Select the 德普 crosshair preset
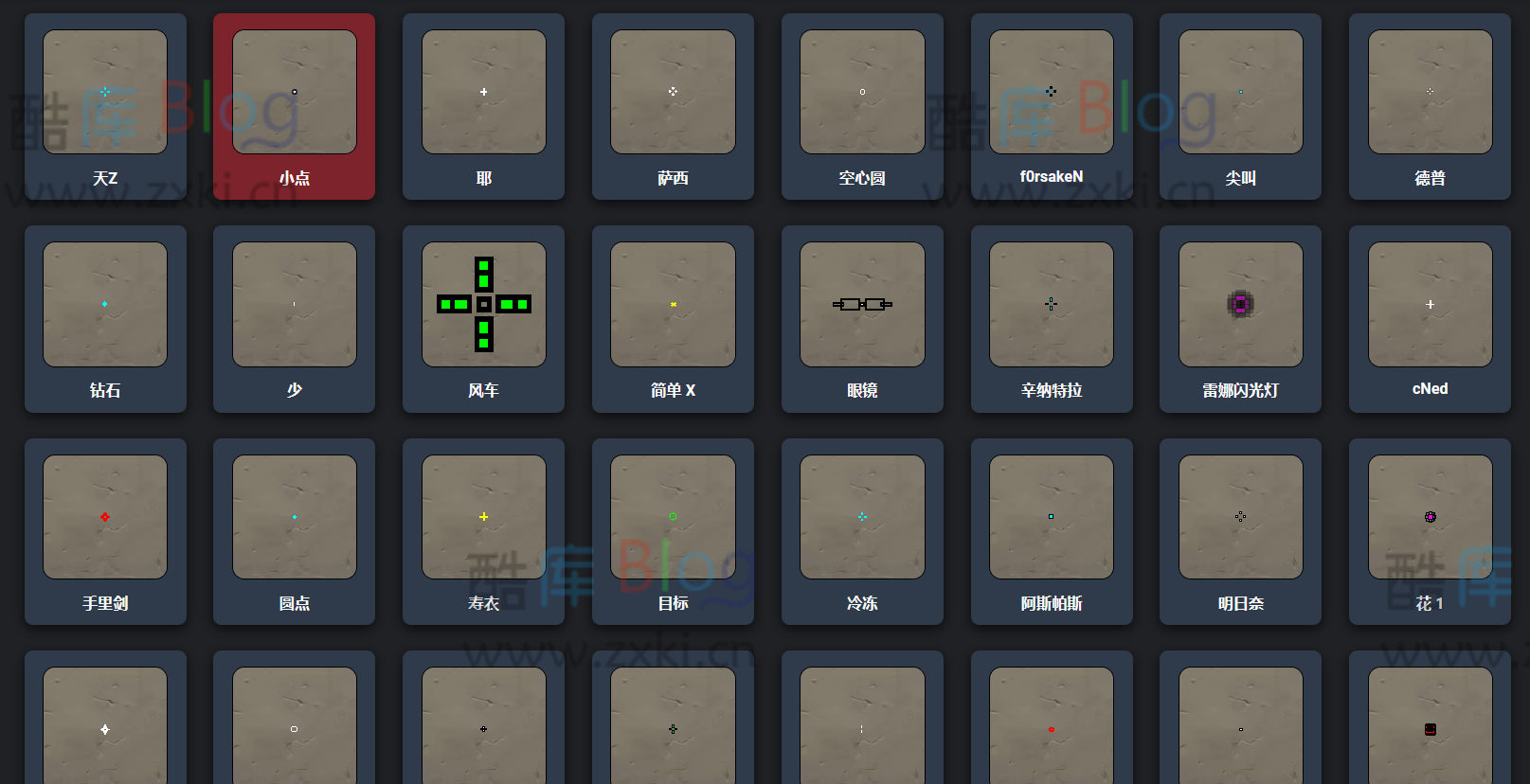The image size is (1530, 784). [1430, 106]
